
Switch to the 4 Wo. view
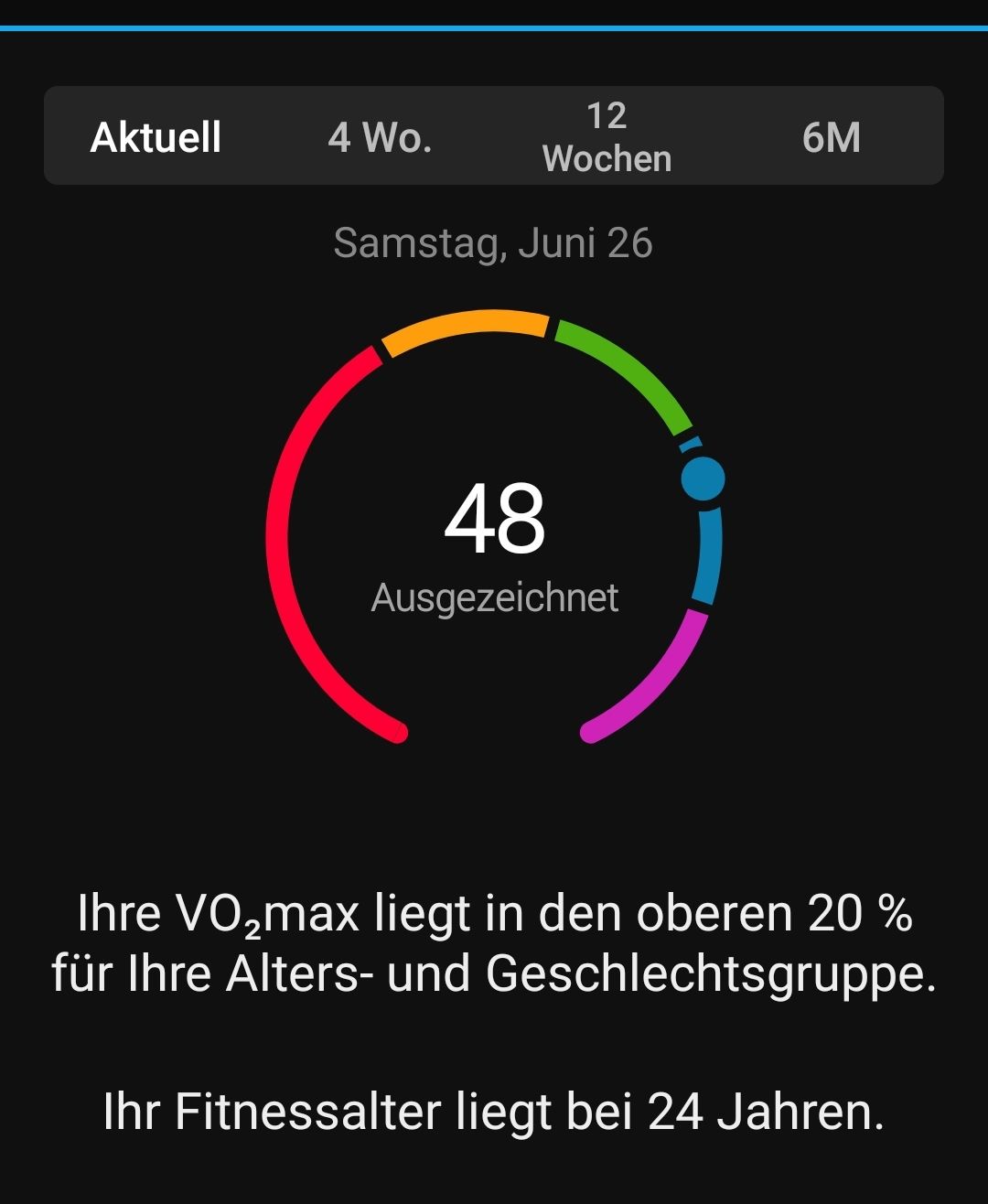pos(380,137)
